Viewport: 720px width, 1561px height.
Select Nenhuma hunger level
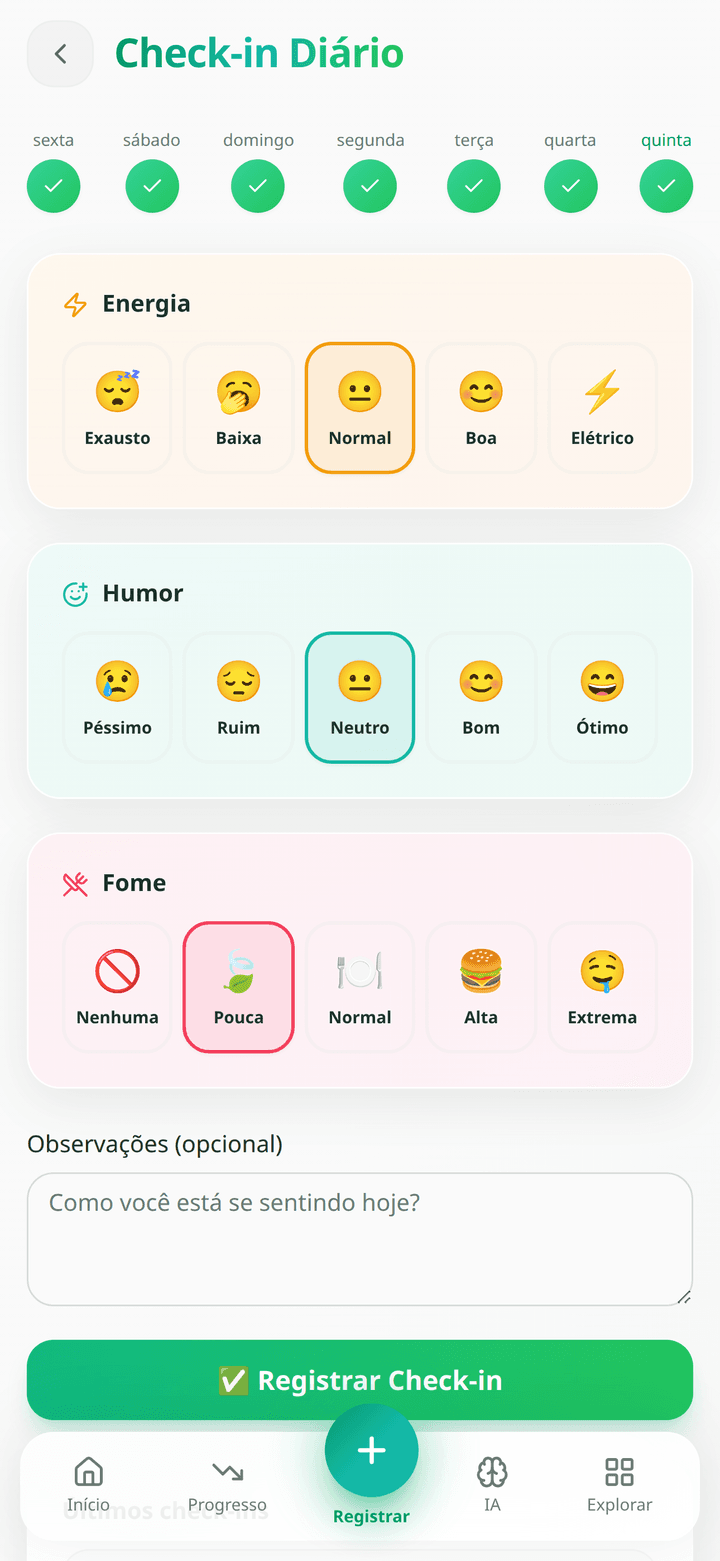click(x=117, y=988)
